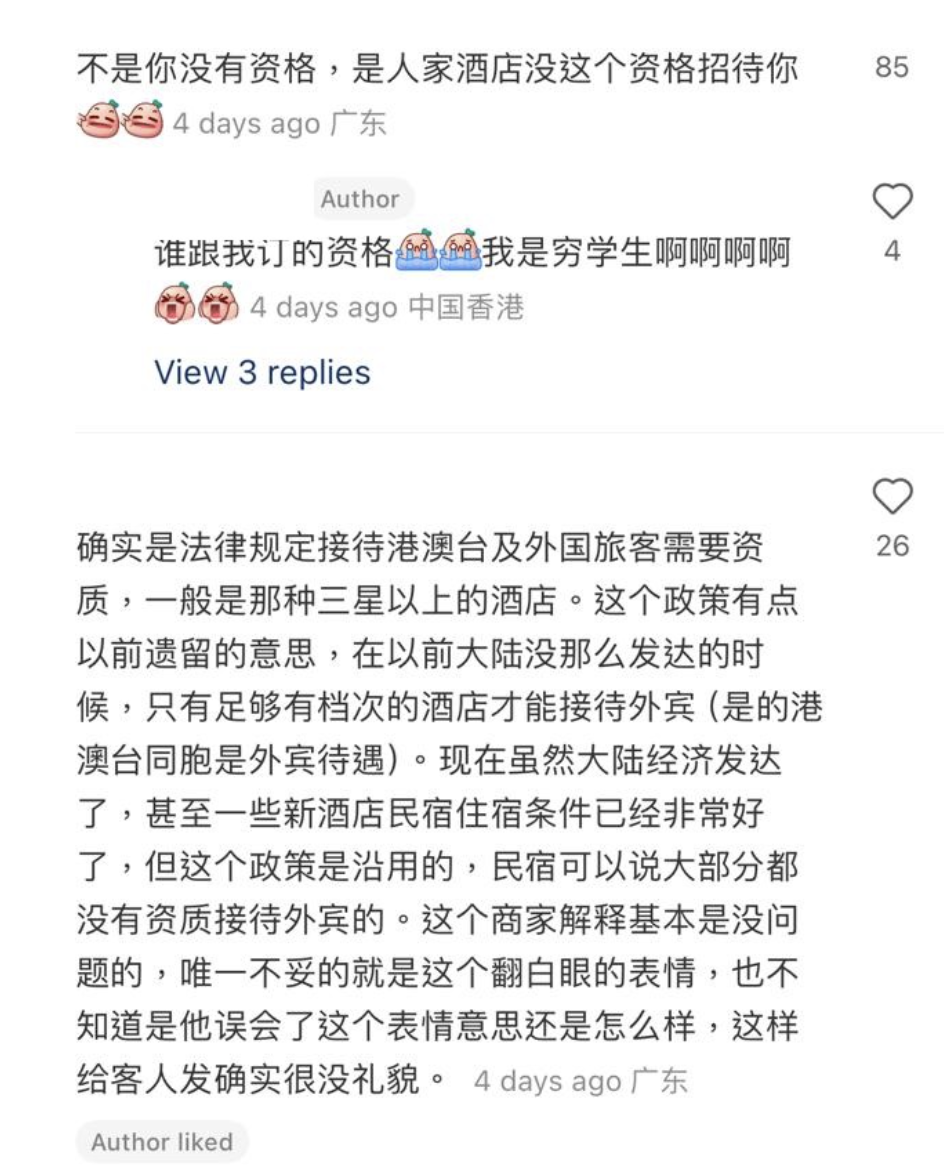This screenshot has height=1172, width=944.
Task: Toggle the Author liked badge
Action: click(x=162, y=1142)
